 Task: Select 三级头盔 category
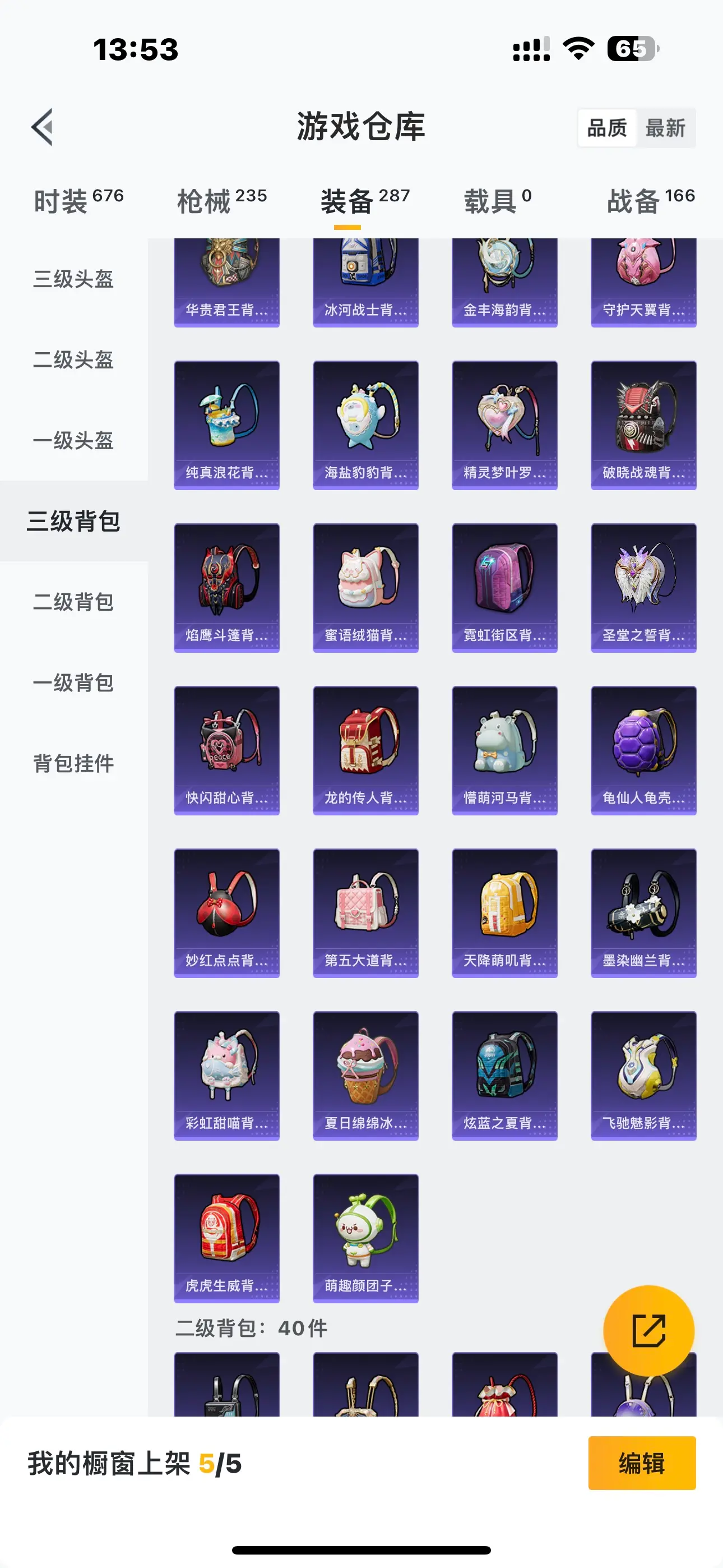click(73, 279)
